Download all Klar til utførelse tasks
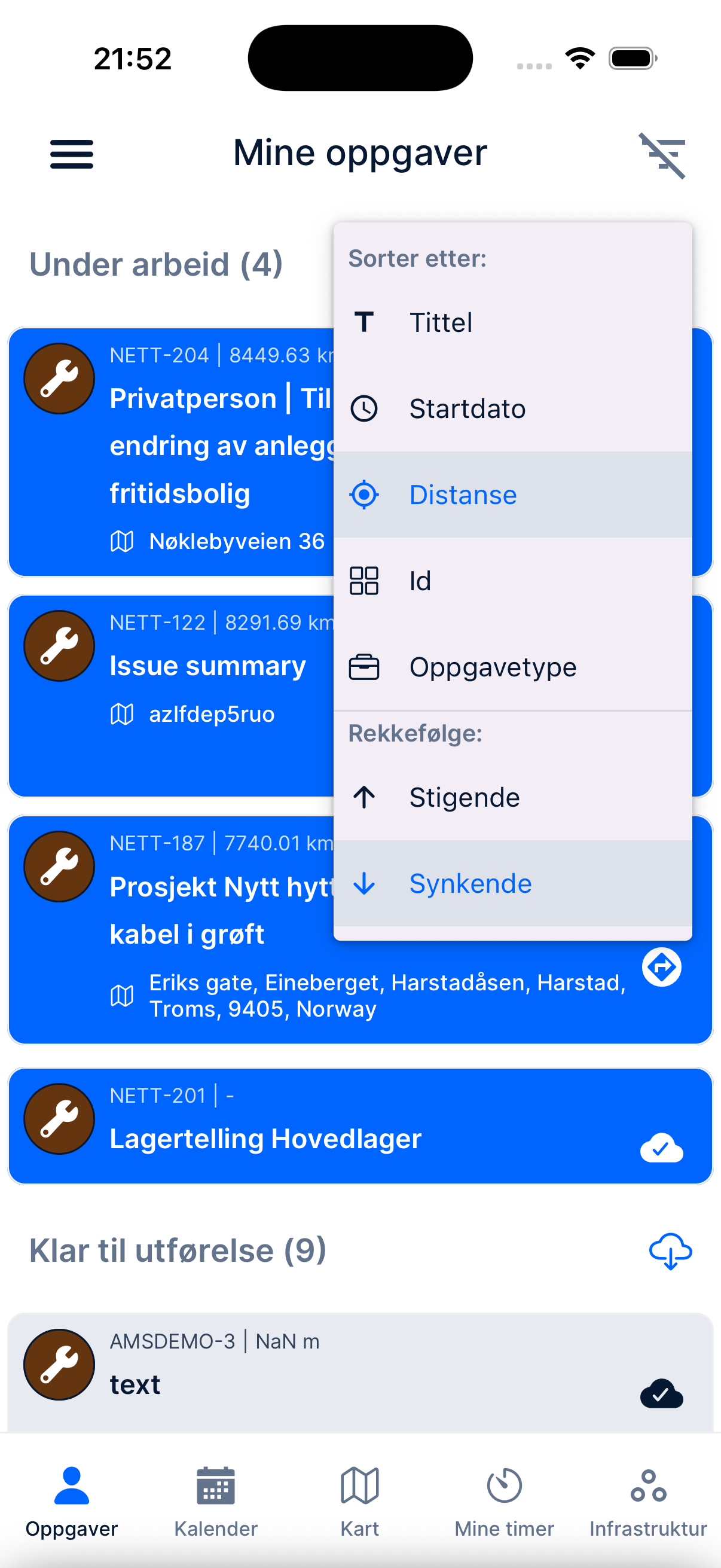 tap(670, 1252)
